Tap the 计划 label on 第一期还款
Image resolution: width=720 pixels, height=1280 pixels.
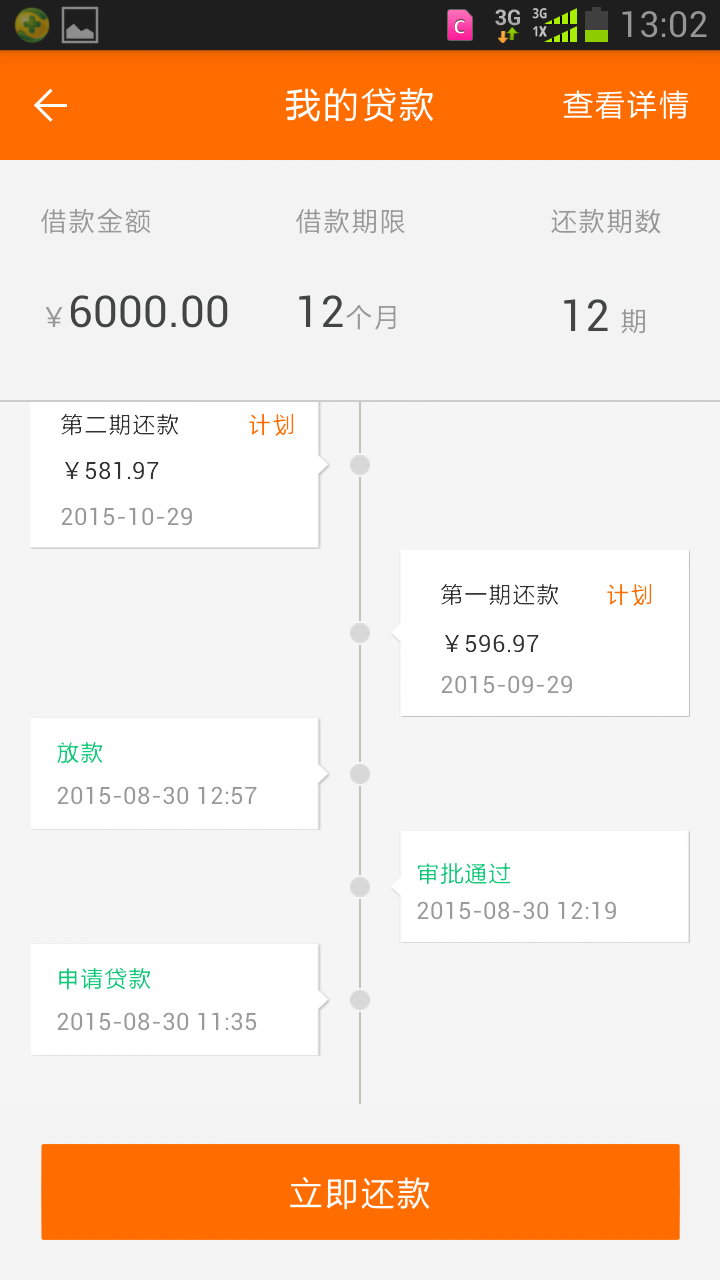[x=627, y=595]
